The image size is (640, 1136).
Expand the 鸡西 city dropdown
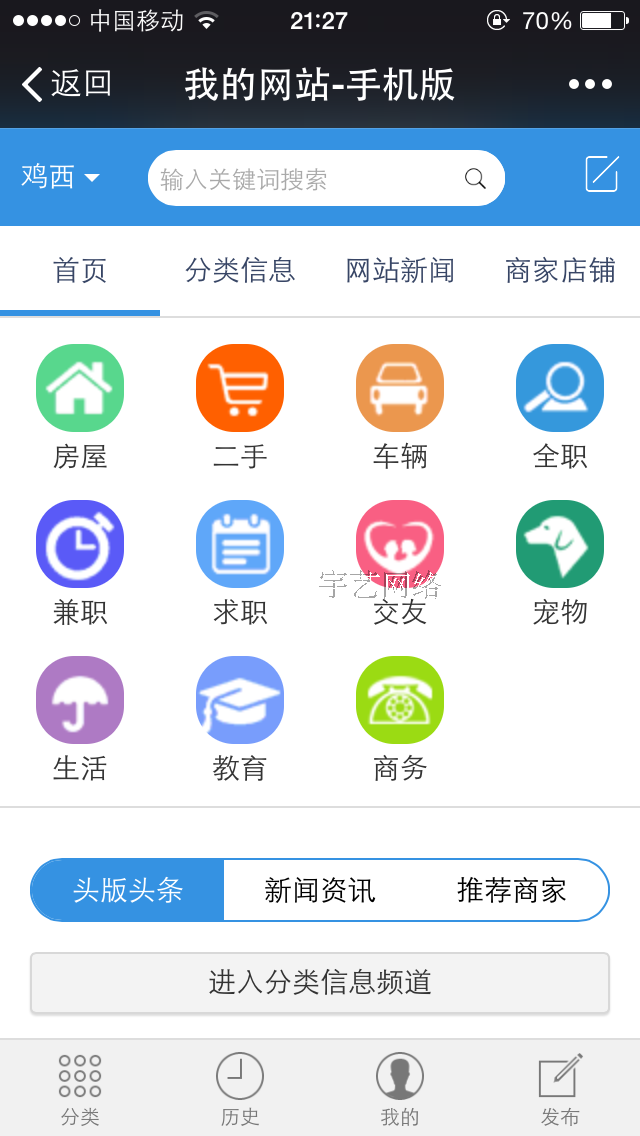pyautogui.click(x=62, y=177)
